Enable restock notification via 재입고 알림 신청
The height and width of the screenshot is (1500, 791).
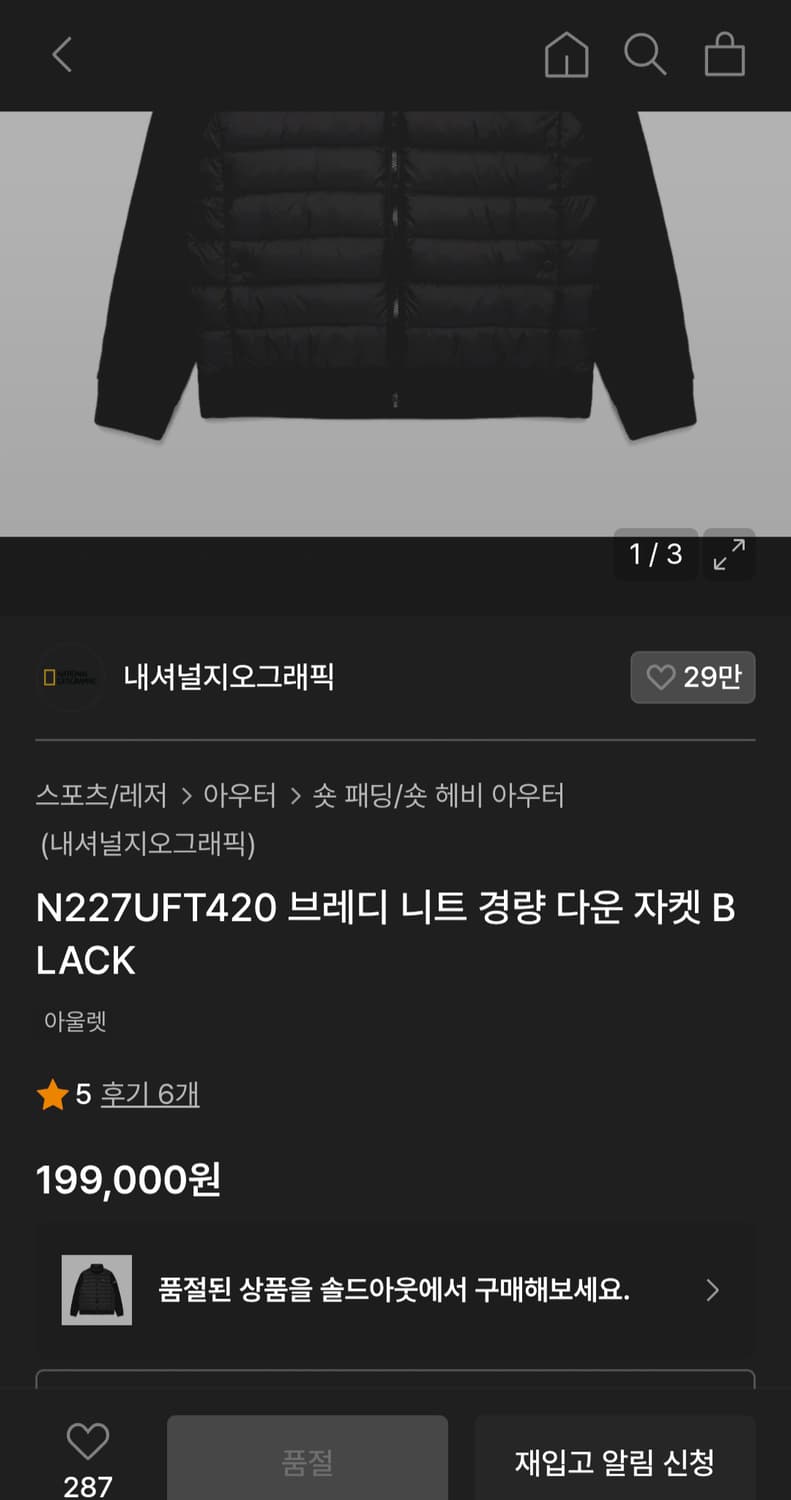click(x=614, y=1462)
